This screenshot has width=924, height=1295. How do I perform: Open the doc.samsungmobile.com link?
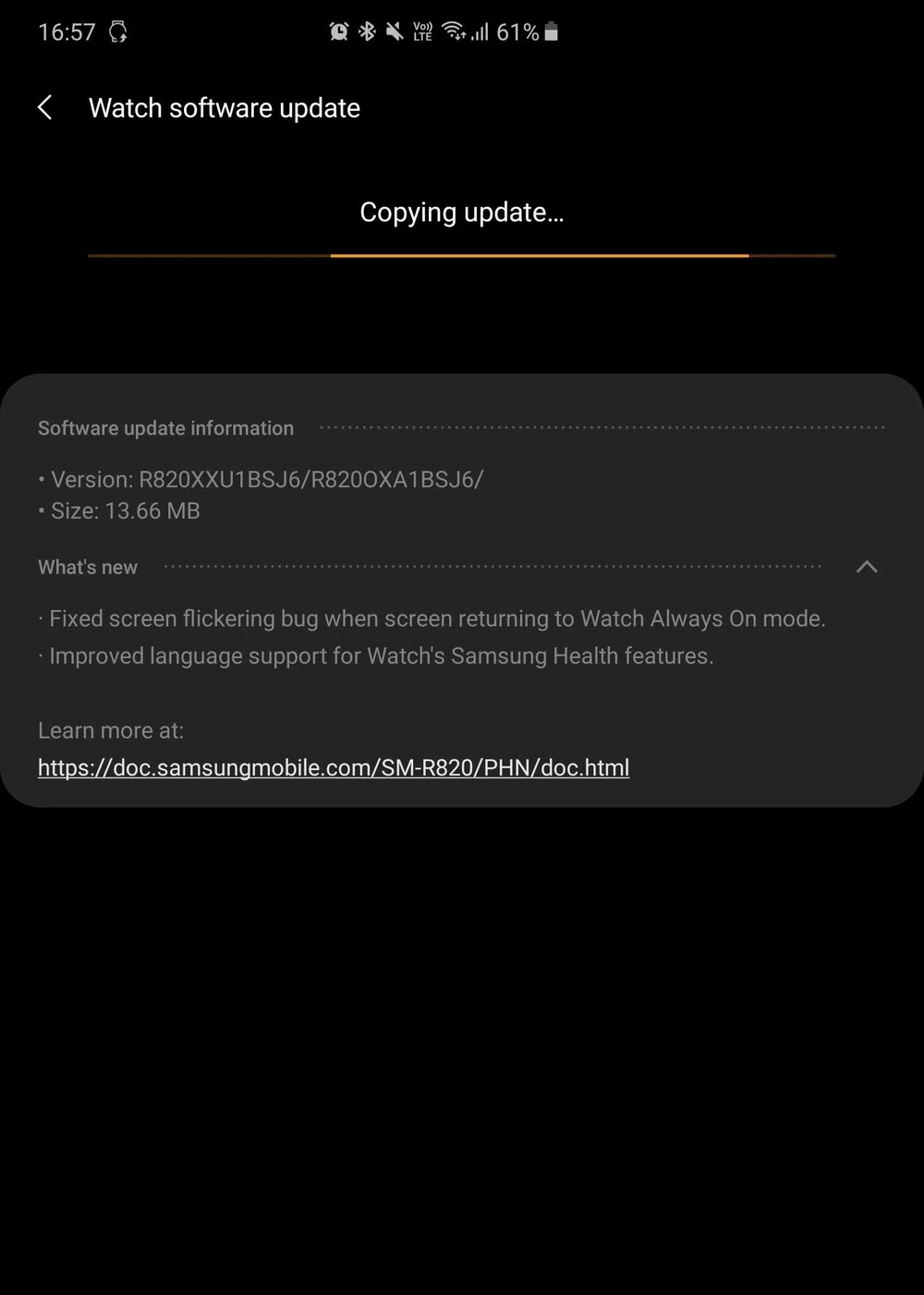point(334,767)
